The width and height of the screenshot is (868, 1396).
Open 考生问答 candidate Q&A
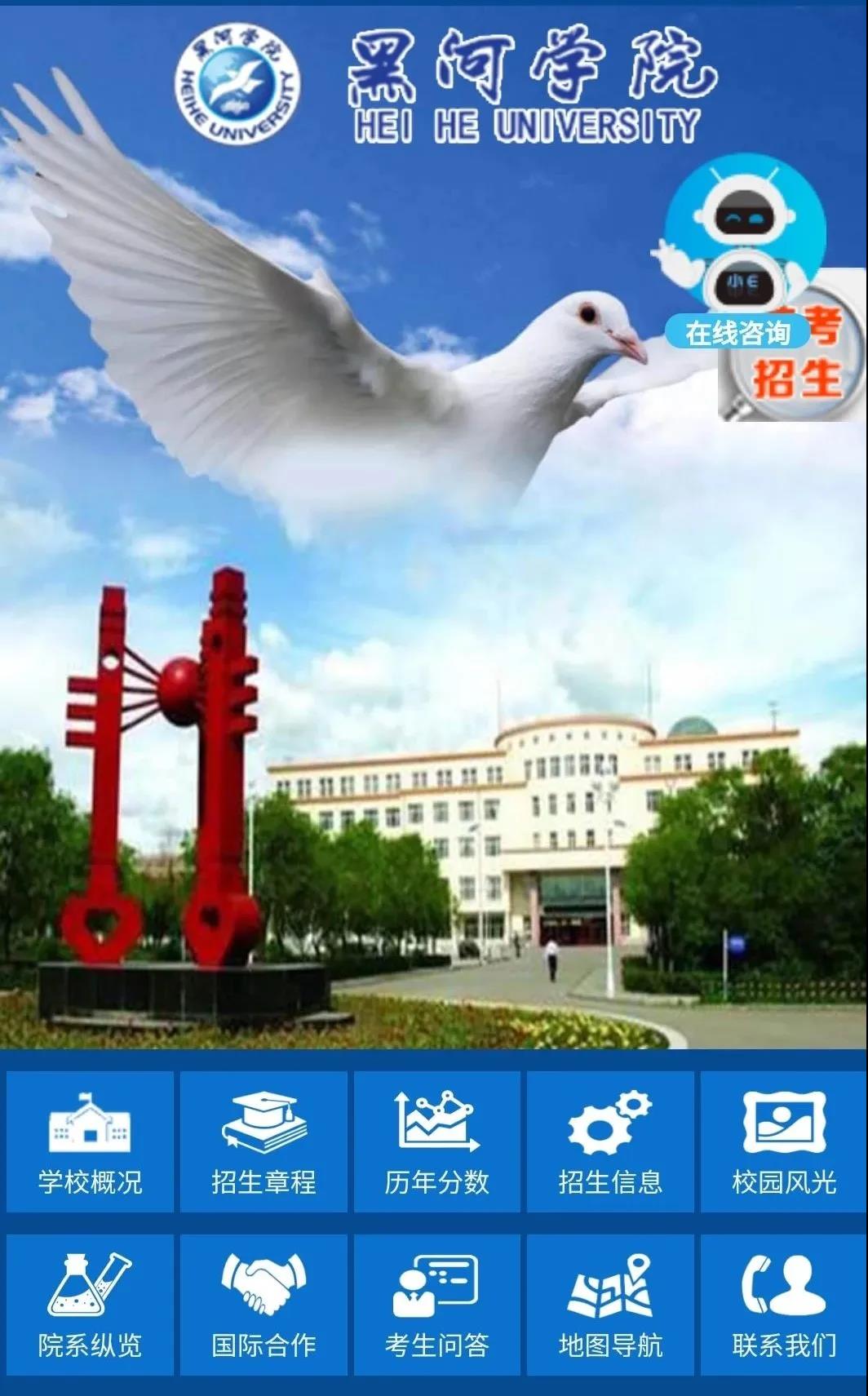click(437, 1305)
